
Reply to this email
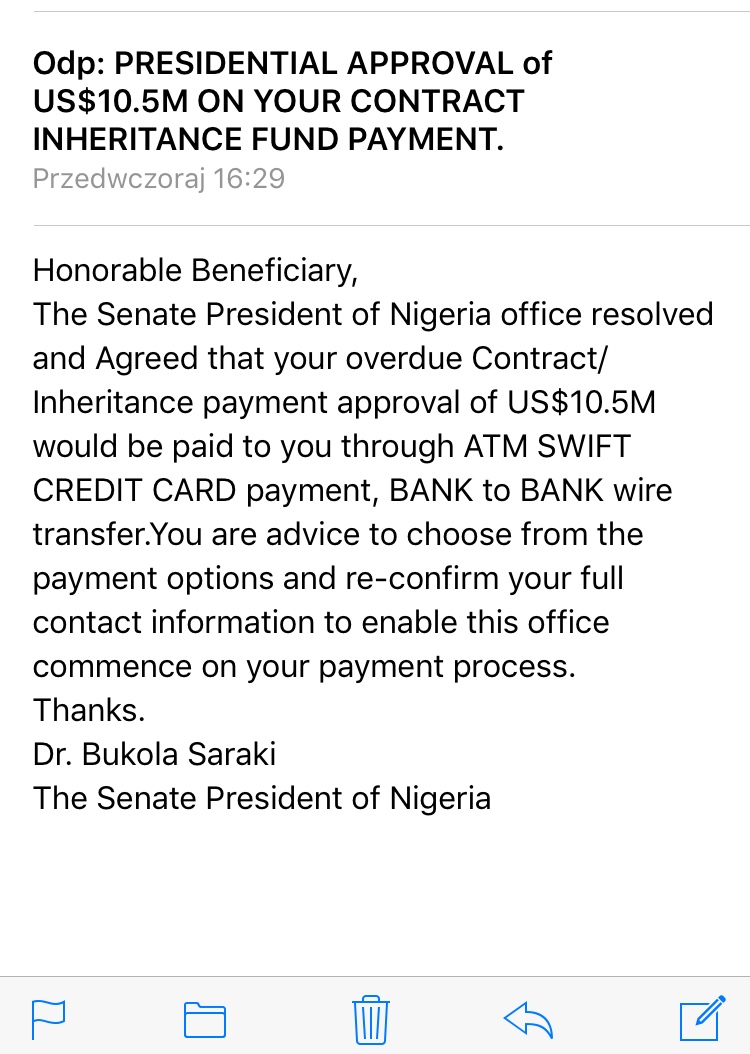529,1018
